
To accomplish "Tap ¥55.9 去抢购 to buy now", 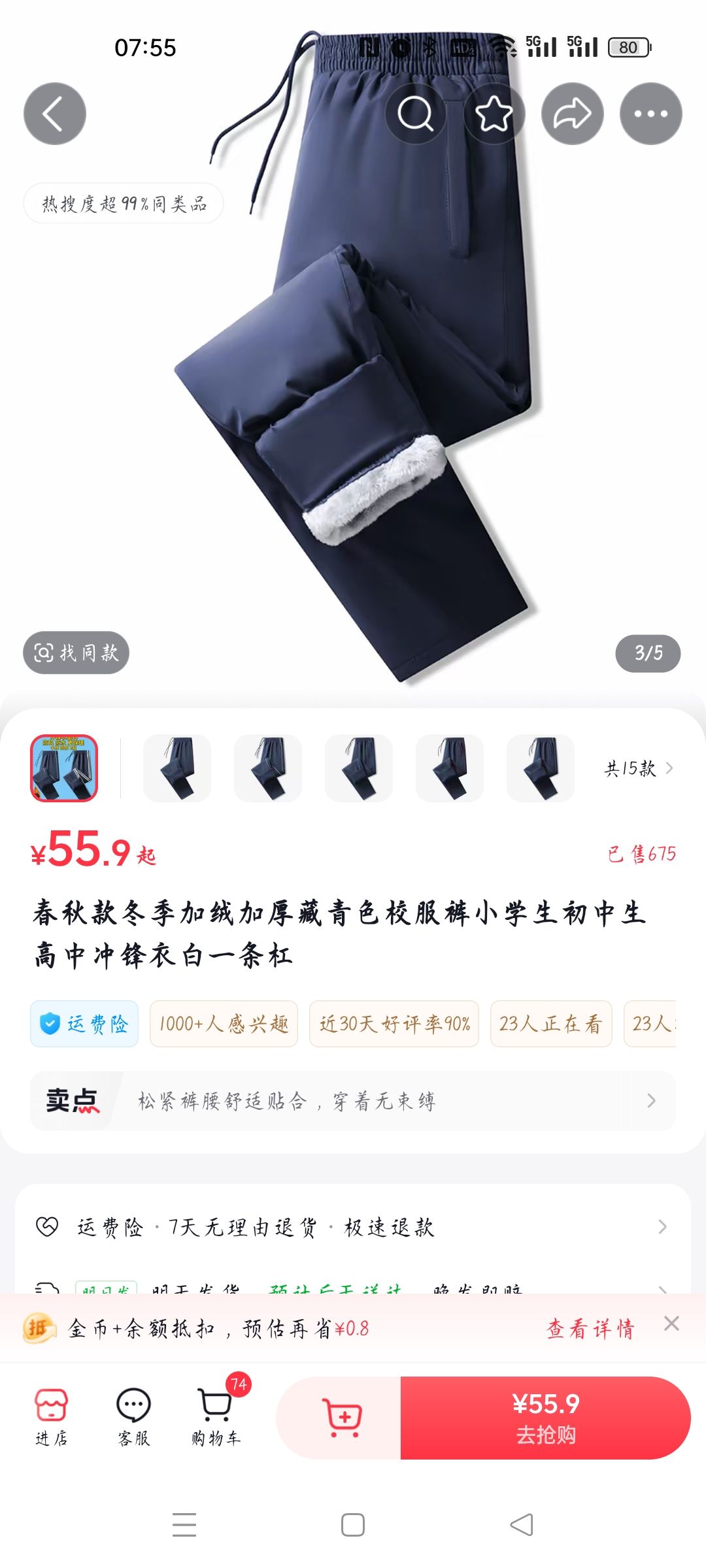I will pos(545,1418).
